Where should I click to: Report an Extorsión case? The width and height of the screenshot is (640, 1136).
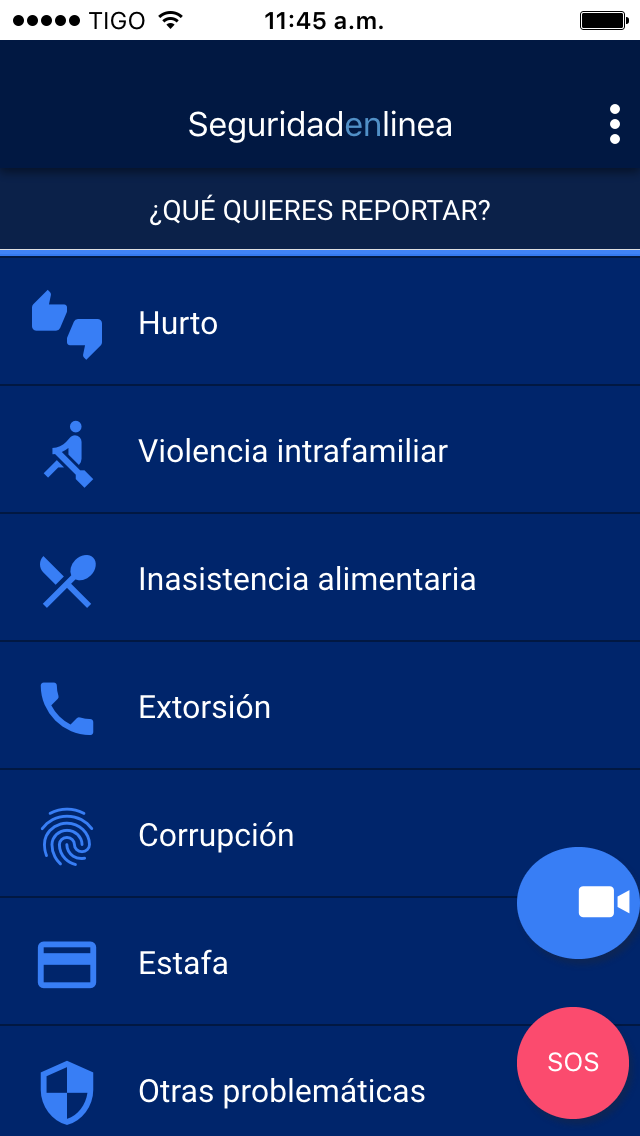[320, 706]
